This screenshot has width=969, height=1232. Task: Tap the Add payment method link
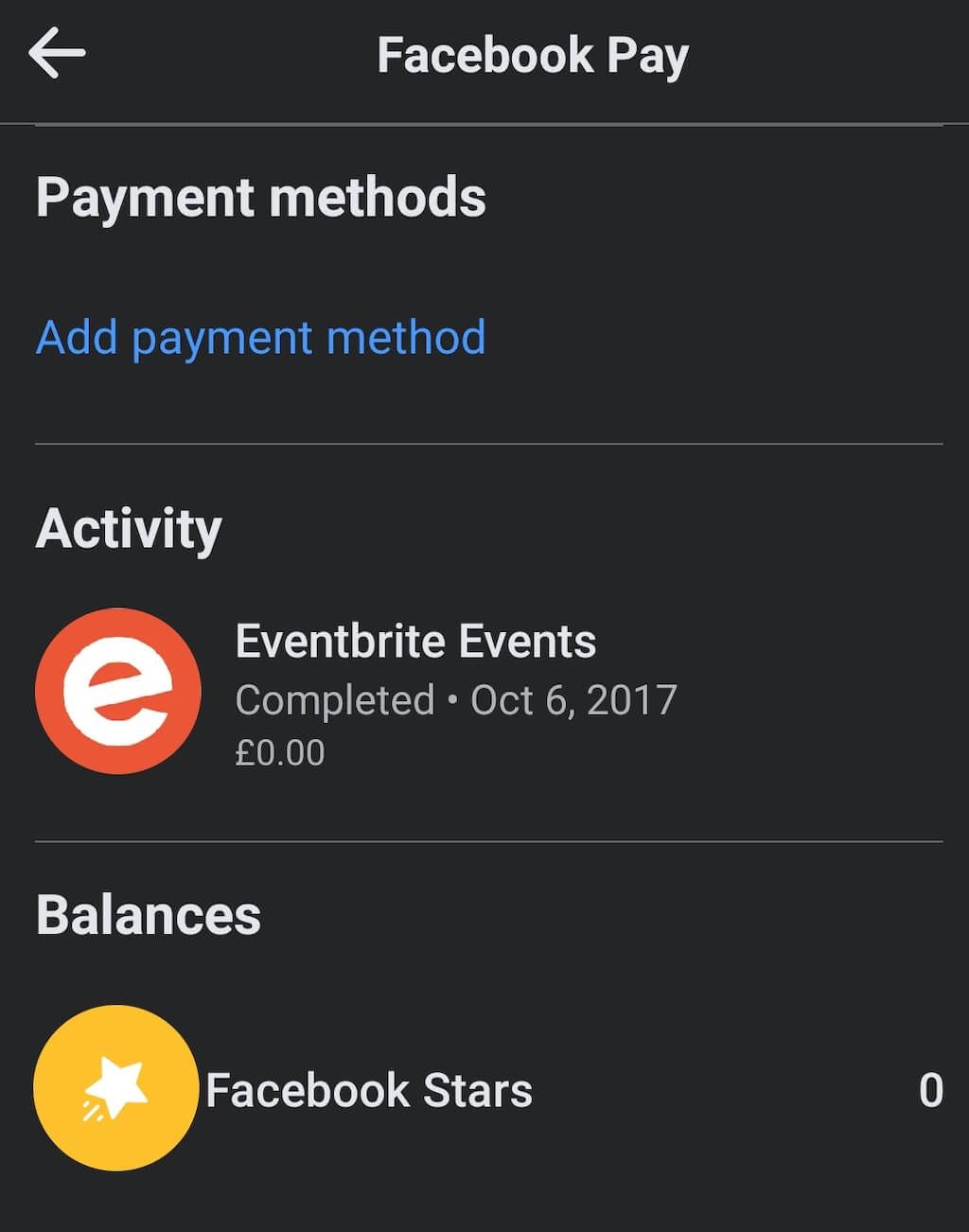coord(260,338)
